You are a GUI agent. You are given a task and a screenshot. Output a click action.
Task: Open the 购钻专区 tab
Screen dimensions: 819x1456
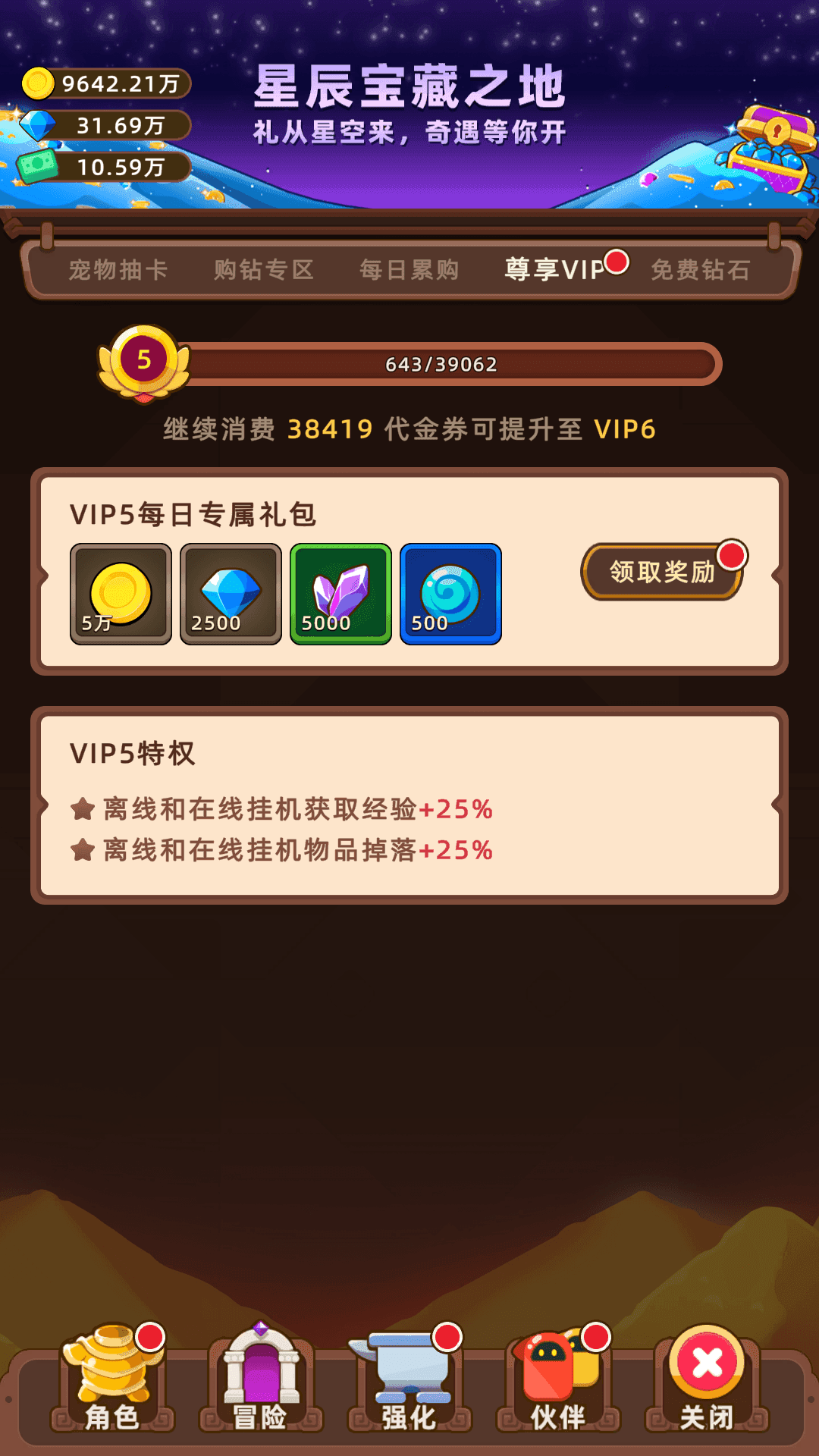pos(263,270)
